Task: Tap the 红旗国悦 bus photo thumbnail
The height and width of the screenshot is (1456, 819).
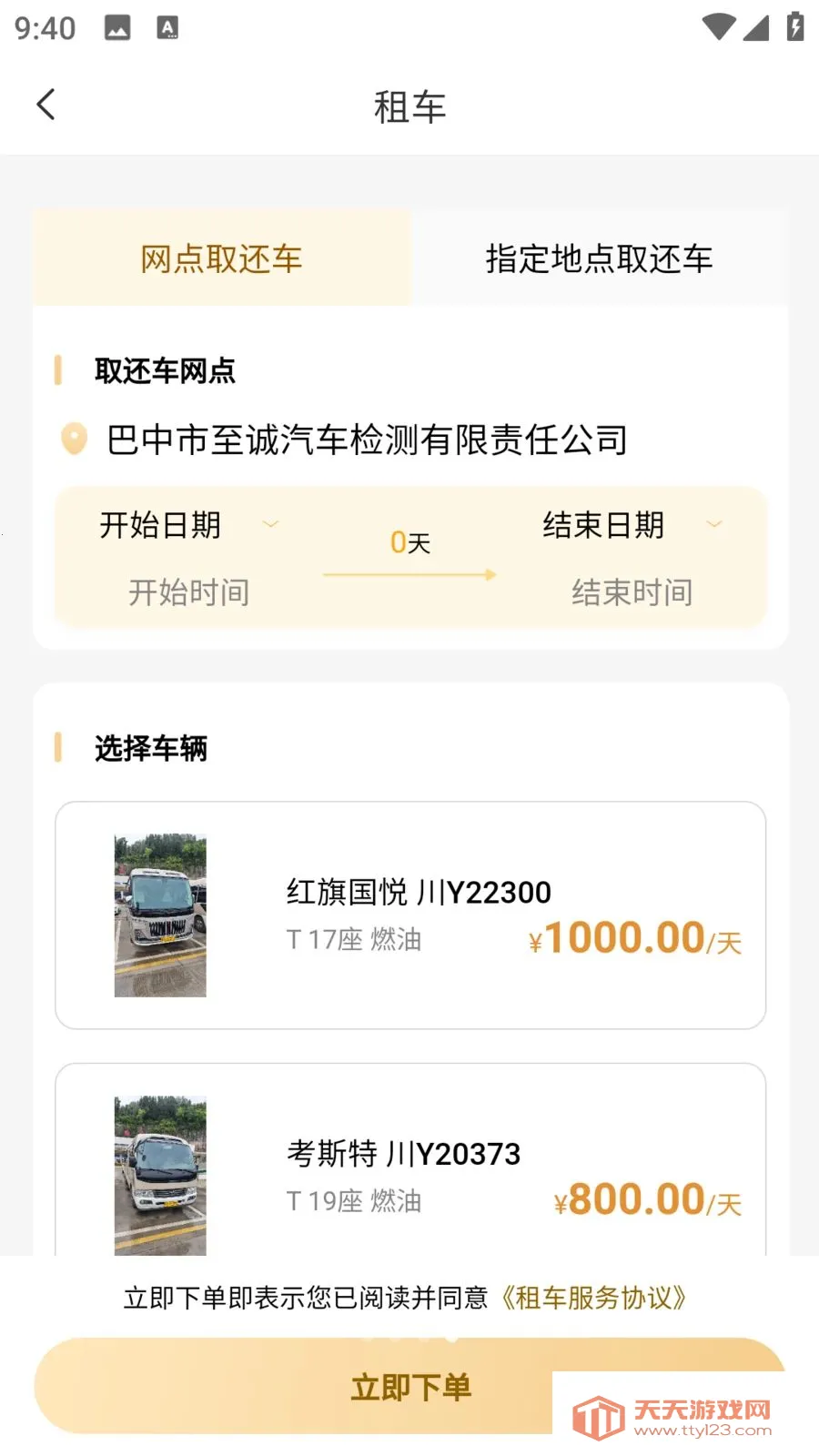Action: tap(160, 915)
